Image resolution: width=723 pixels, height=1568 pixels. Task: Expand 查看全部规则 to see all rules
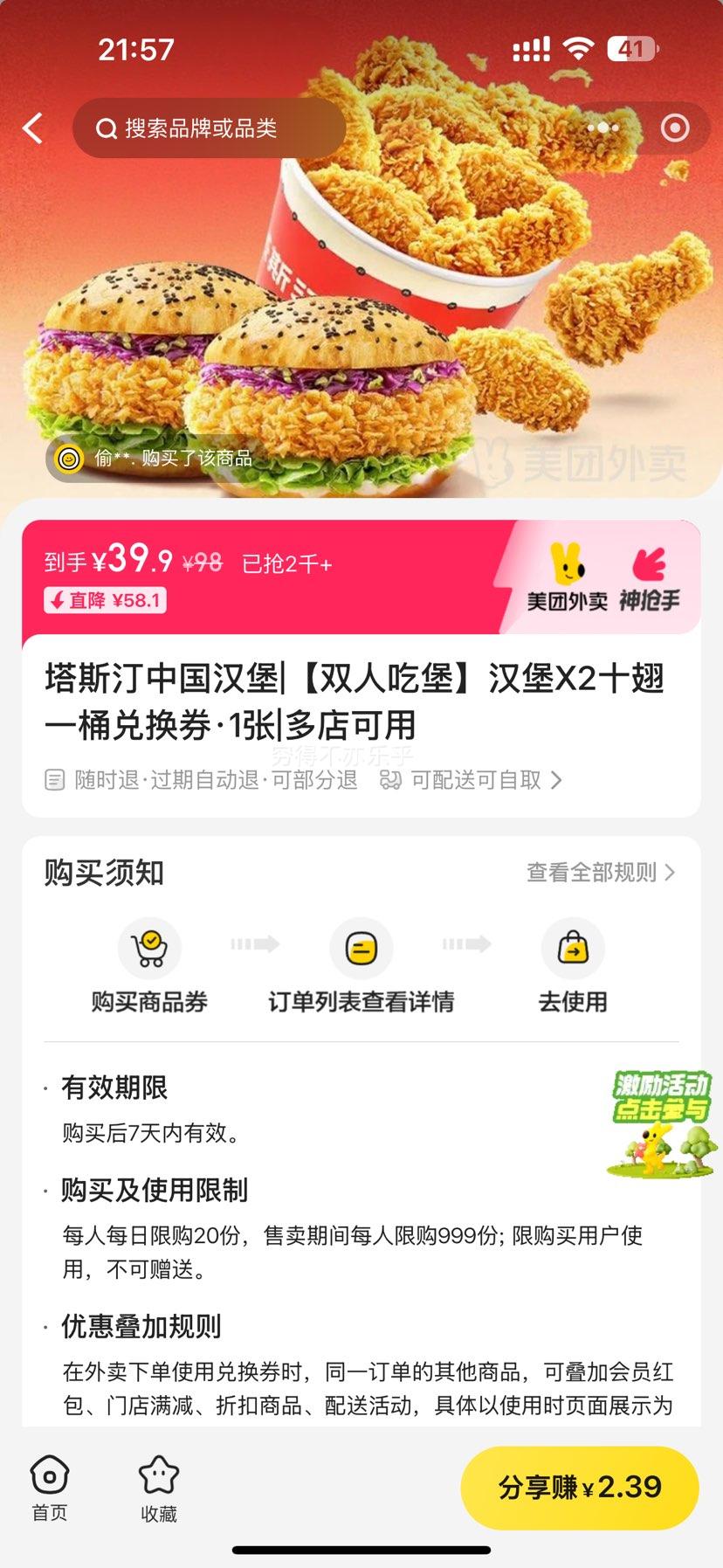click(x=596, y=872)
